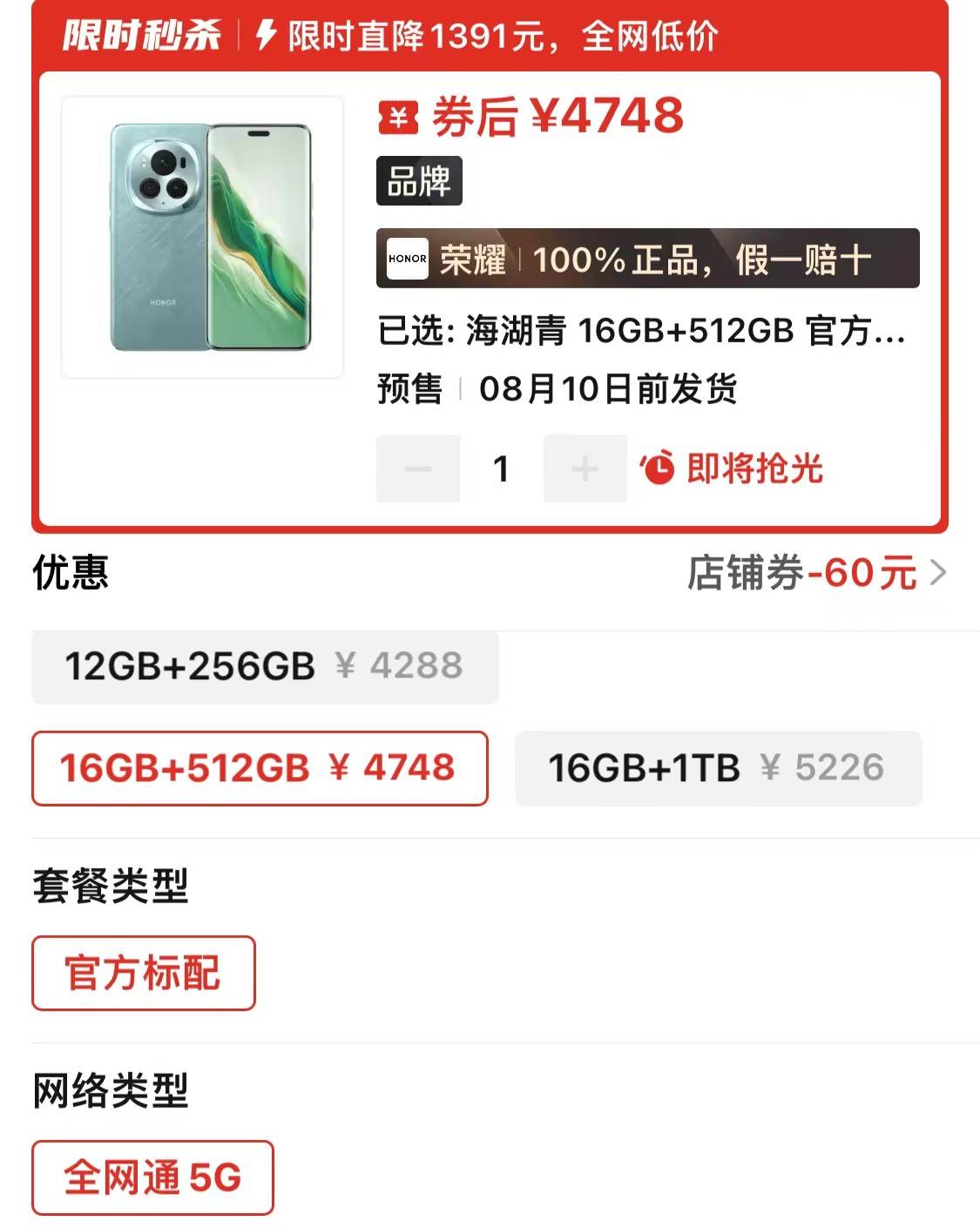
Task: Decrease quantity with the minus button
Action: pos(418,469)
